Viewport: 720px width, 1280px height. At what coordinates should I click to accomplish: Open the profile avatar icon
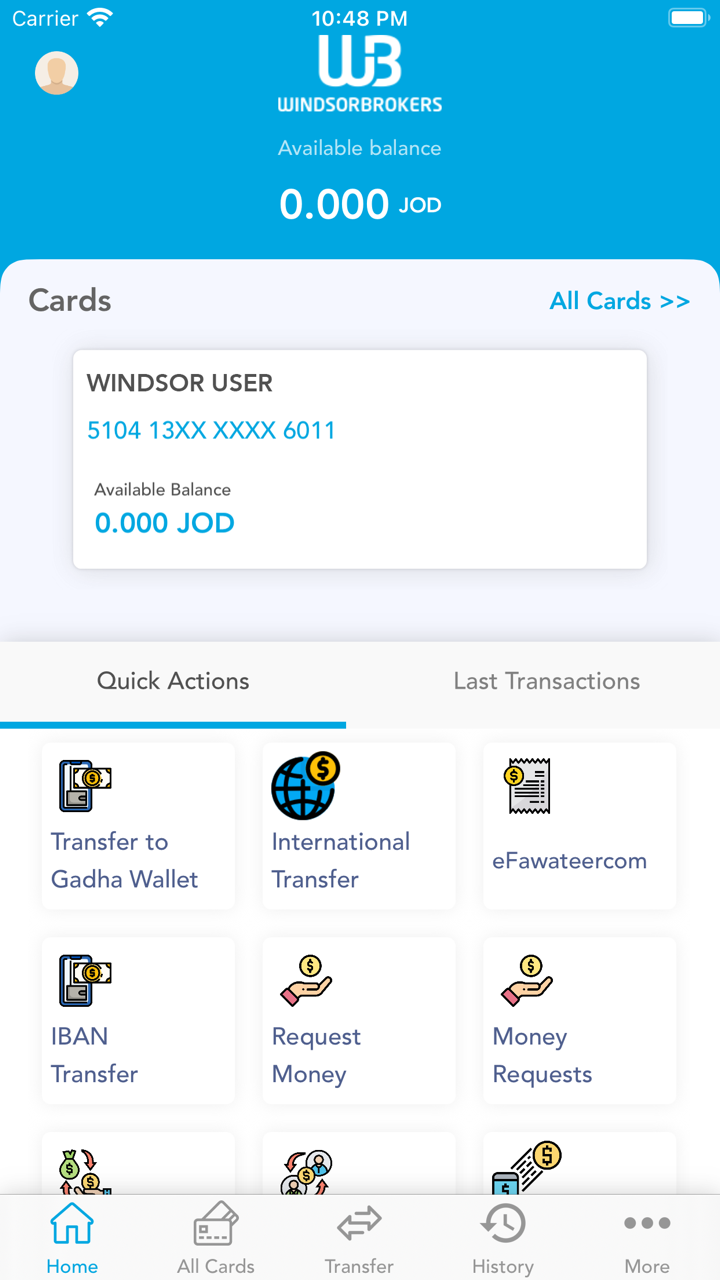coord(57,73)
